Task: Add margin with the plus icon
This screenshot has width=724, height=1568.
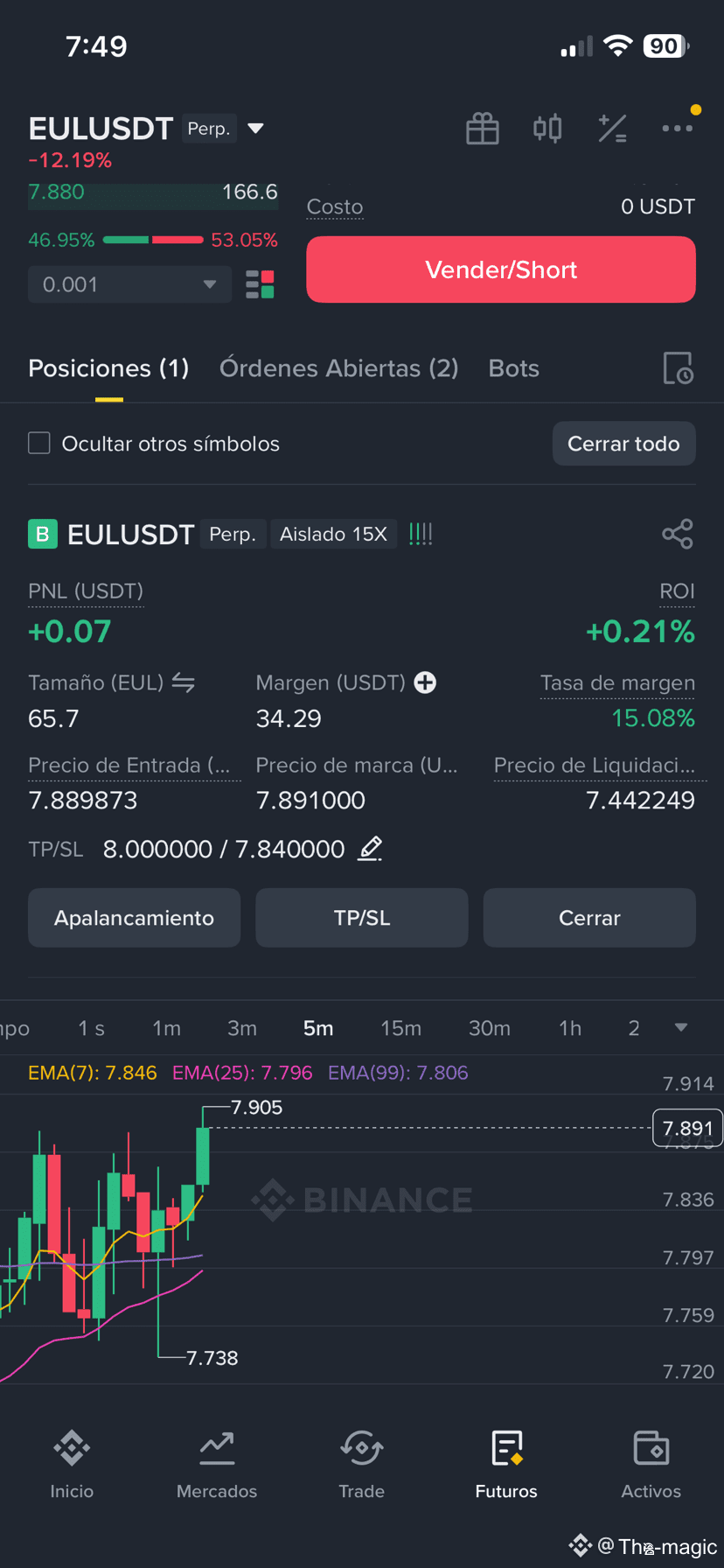Action: (425, 682)
